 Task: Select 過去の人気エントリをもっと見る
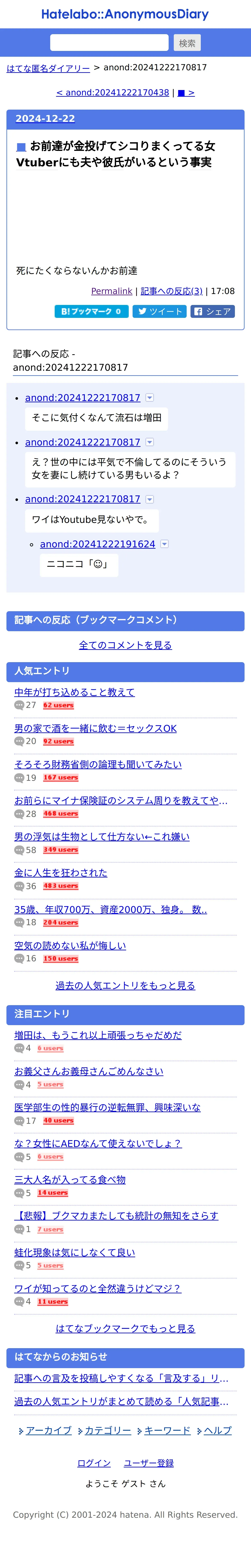pos(125,985)
